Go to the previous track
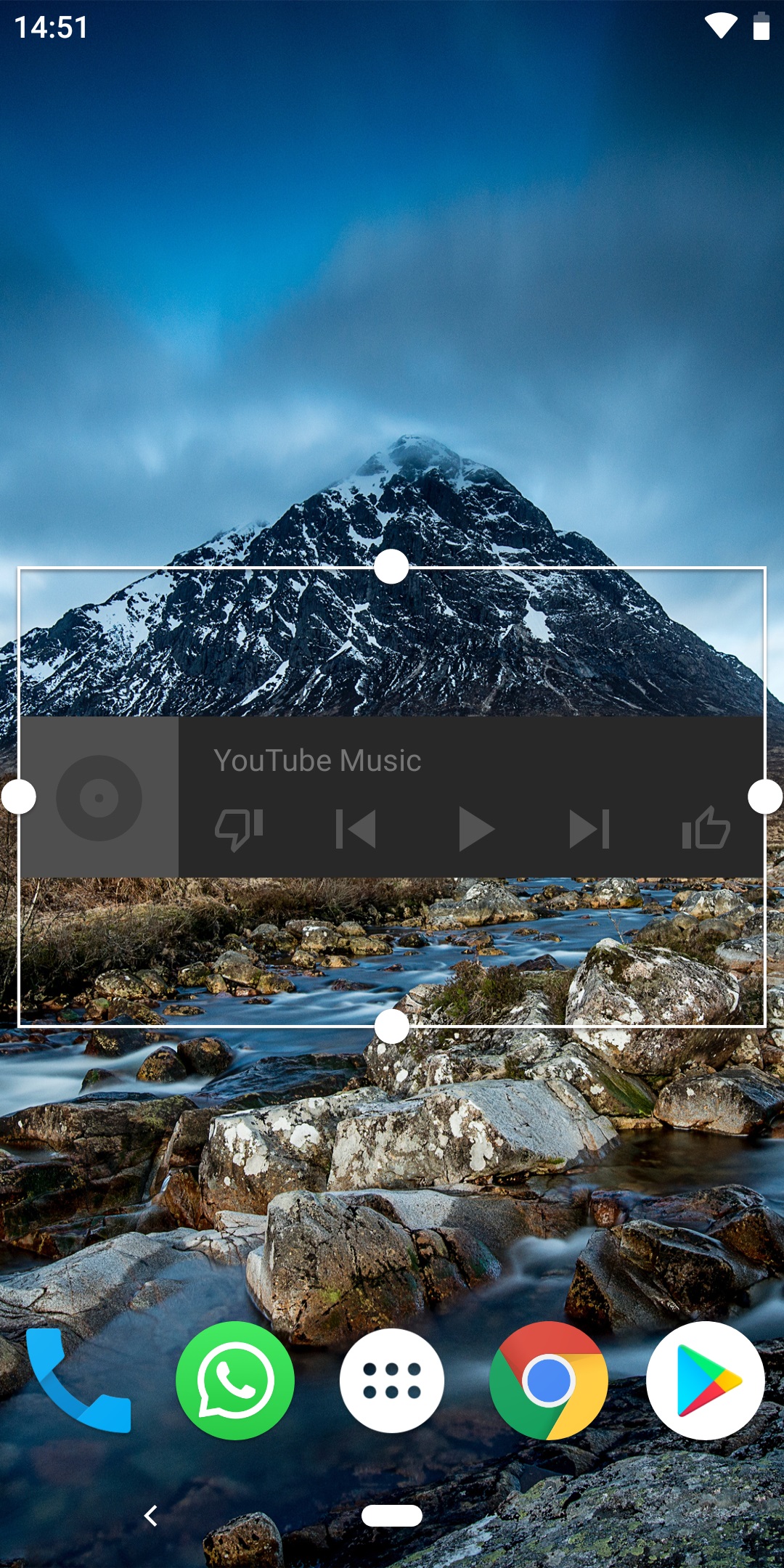 (356, 829)
